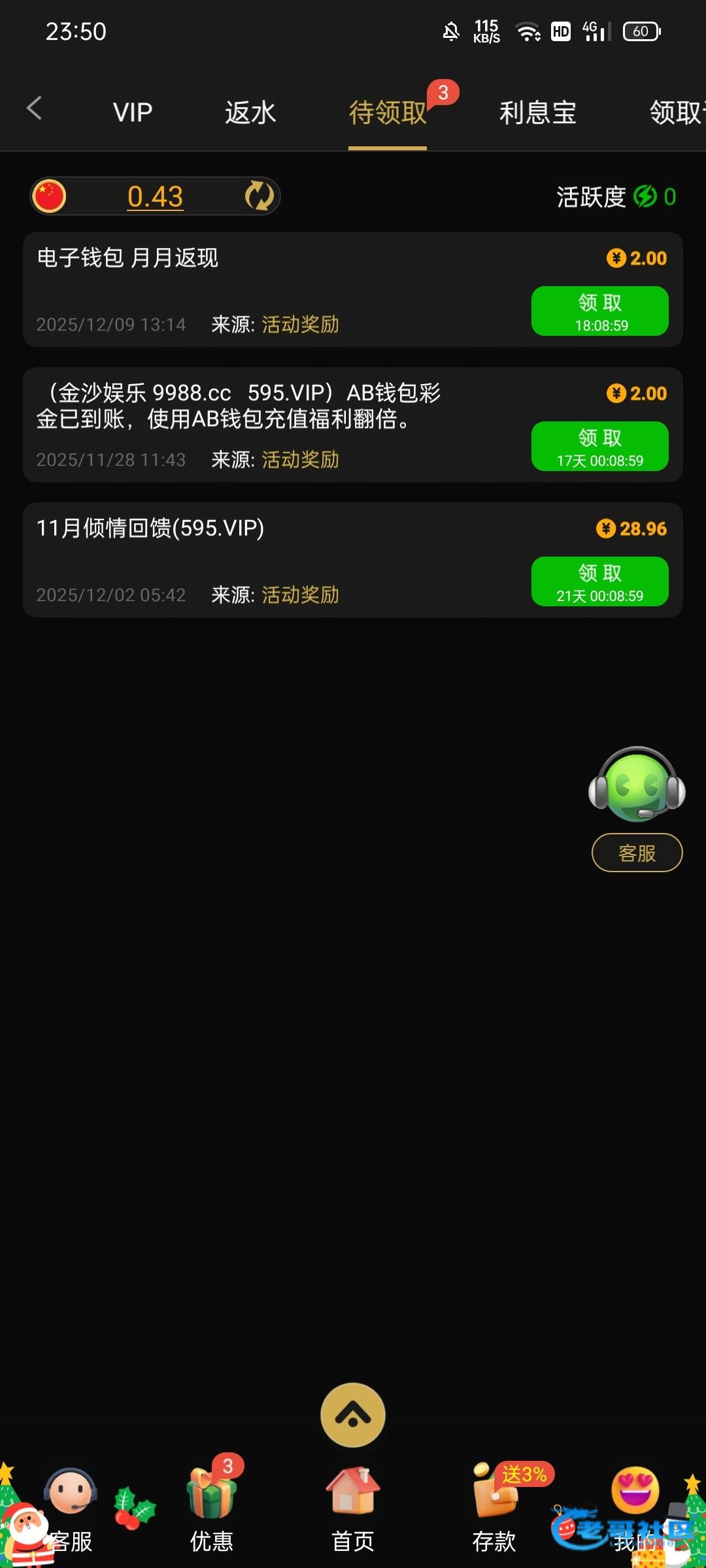The width and height of the screenshot is (706, 1568).
Task: Switch to the 利息宝 tab
Action: (537, 112)
